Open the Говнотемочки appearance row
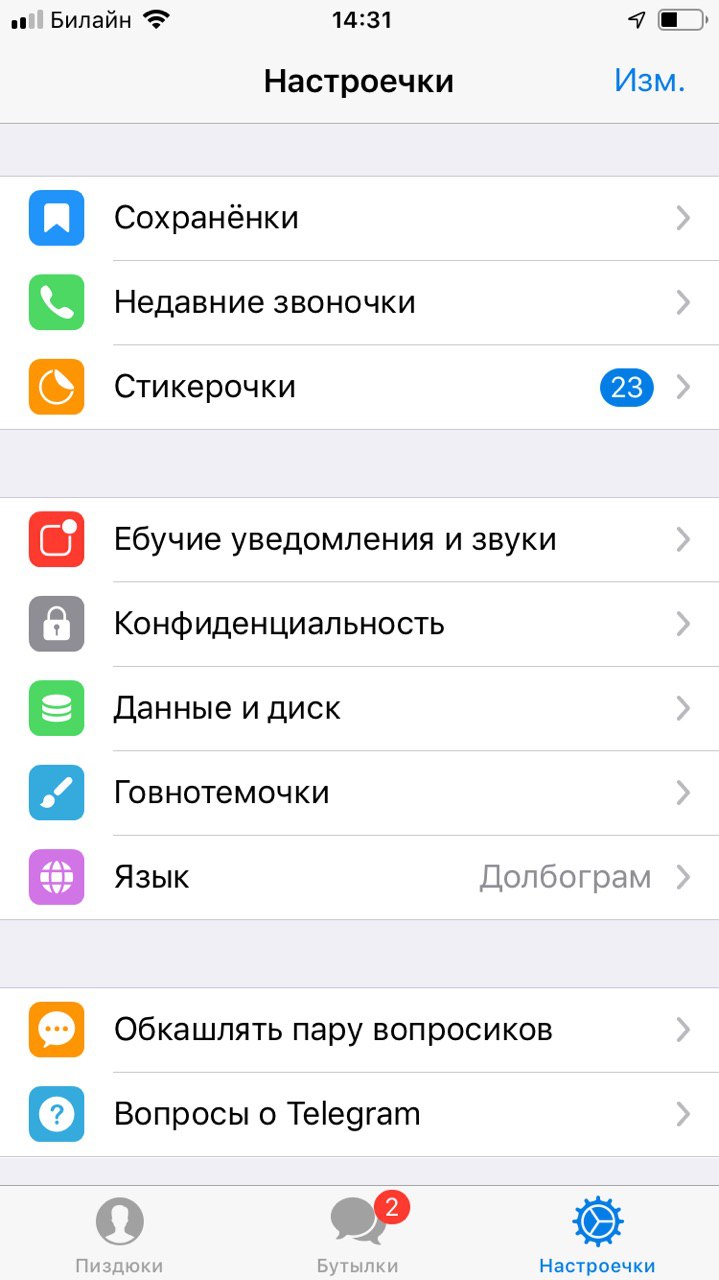719x1280 pixels. (x=360, y=792)
